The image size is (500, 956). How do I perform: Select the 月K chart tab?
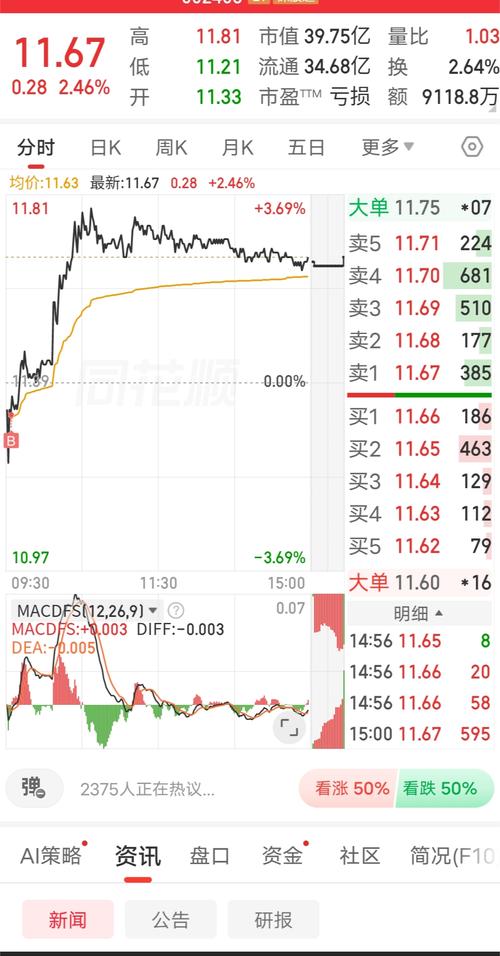click(237, 148)
